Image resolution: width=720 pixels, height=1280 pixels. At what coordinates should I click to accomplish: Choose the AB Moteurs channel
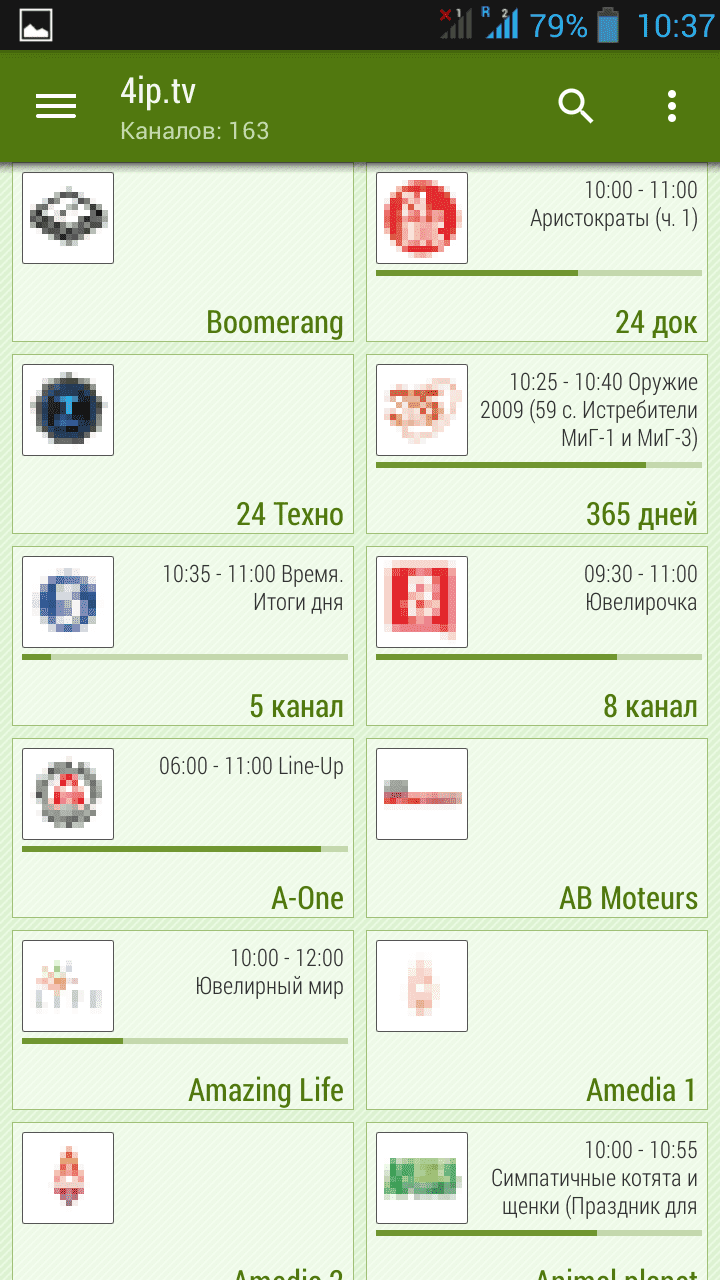click(537, 828)
